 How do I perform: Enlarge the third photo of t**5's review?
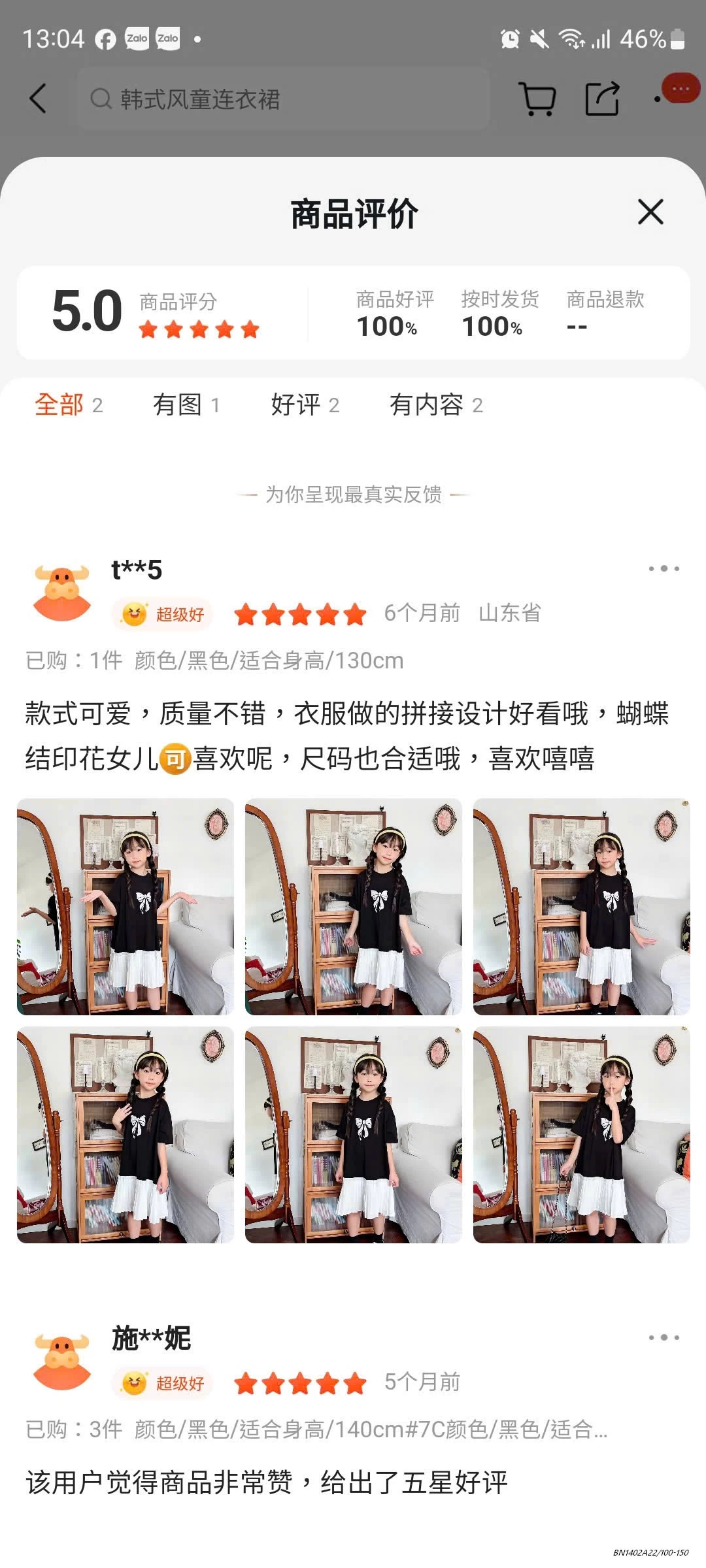tap(581, 907)
